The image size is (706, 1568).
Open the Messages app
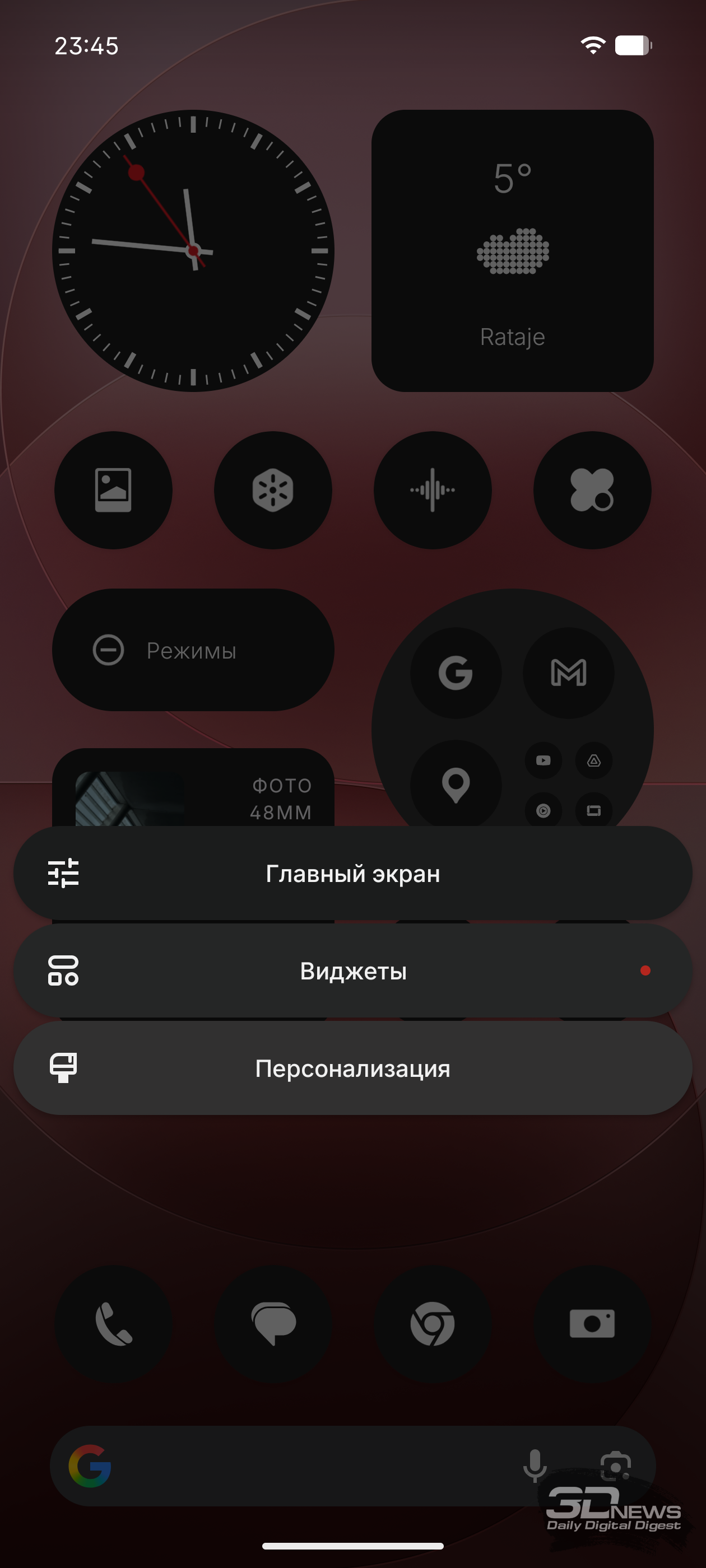point(273,1323)
